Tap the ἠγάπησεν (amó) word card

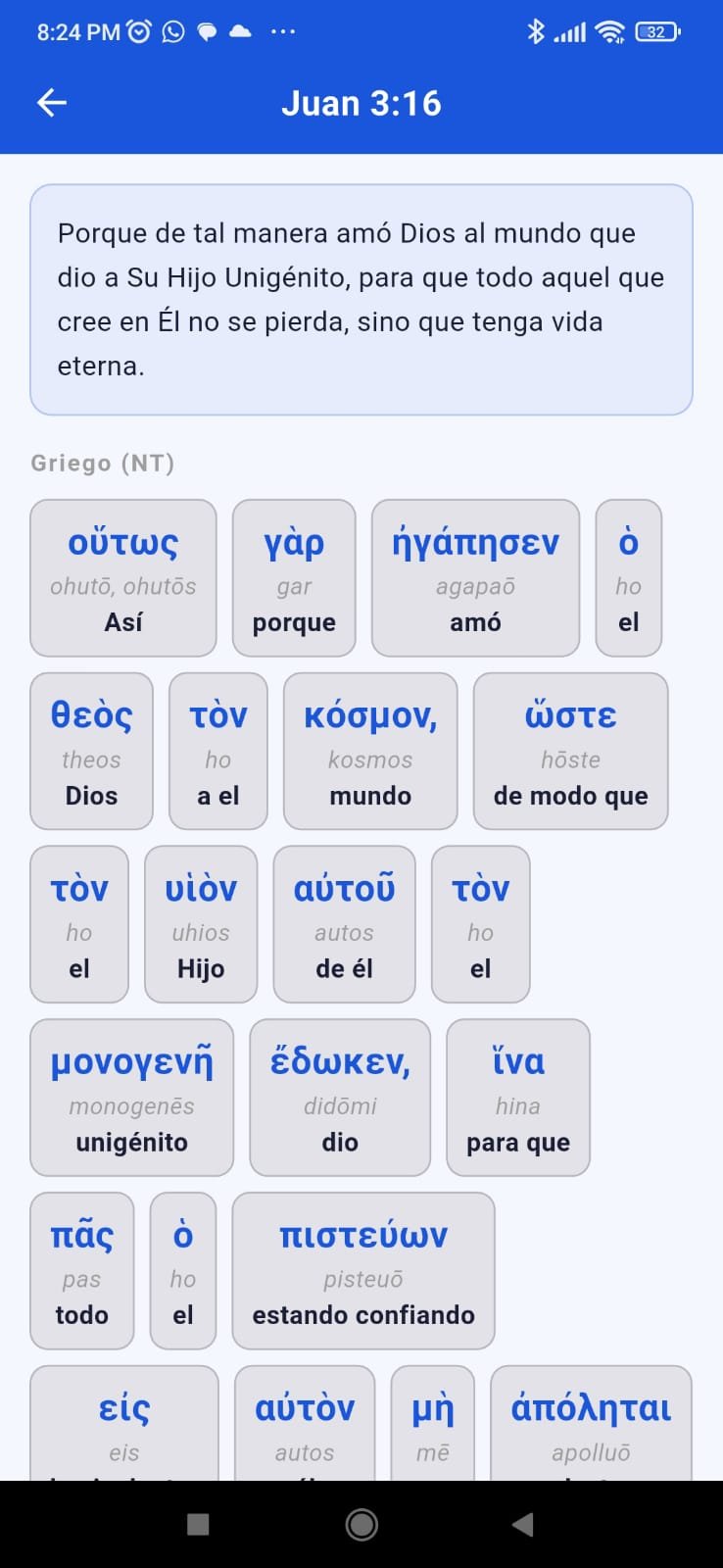point(475,578)
